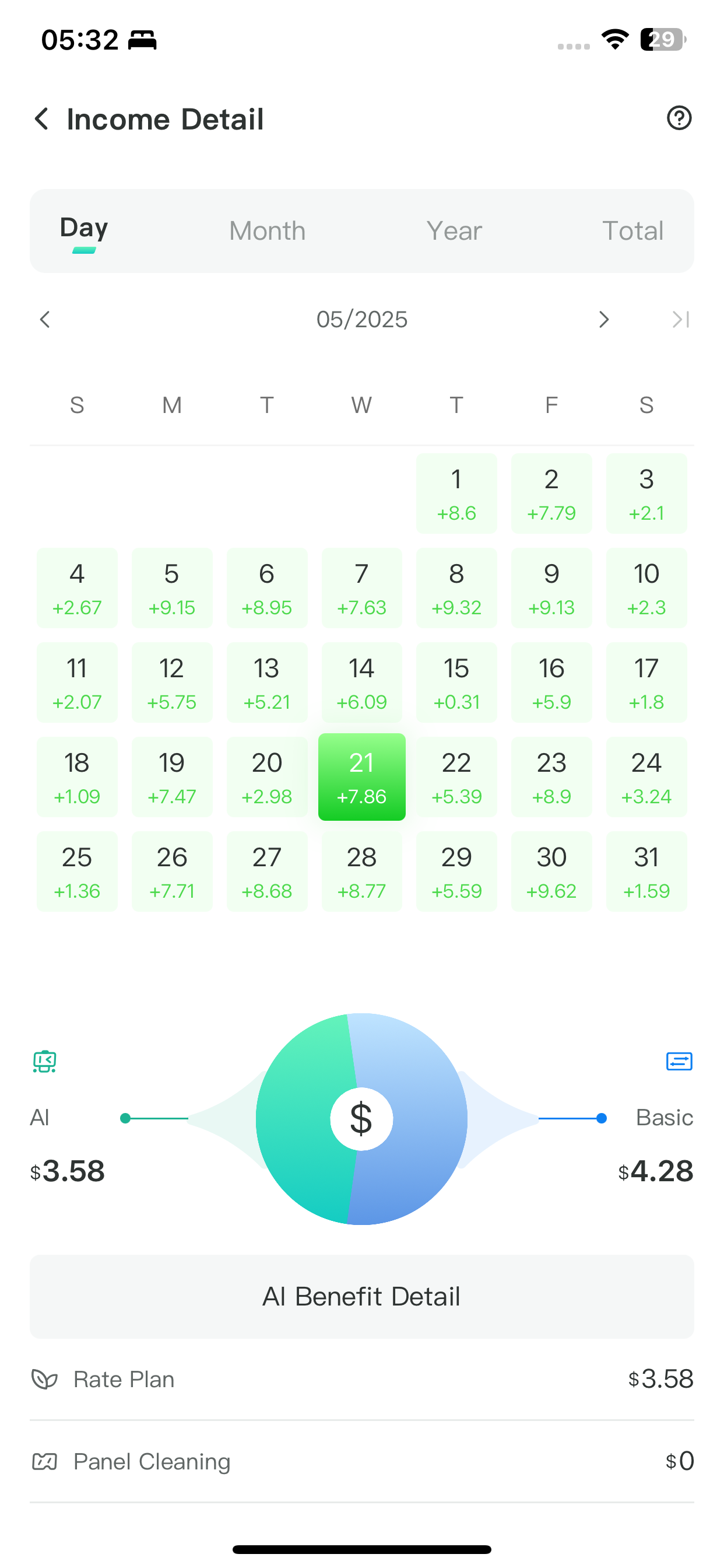Choose May 8 with +9.32 income
The width and height of the screenshot is (724, 1568).
pyautogui.click(x=456, y=588)
